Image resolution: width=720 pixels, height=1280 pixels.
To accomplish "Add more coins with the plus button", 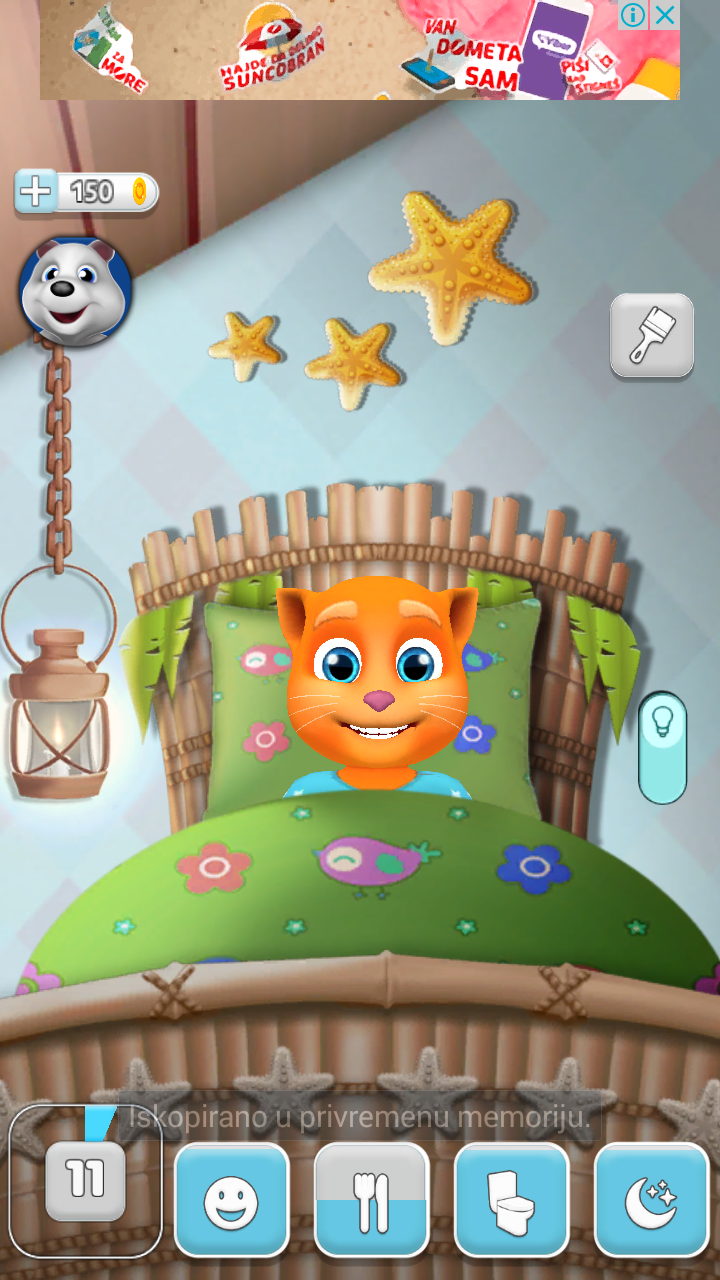I will point(37,191).
